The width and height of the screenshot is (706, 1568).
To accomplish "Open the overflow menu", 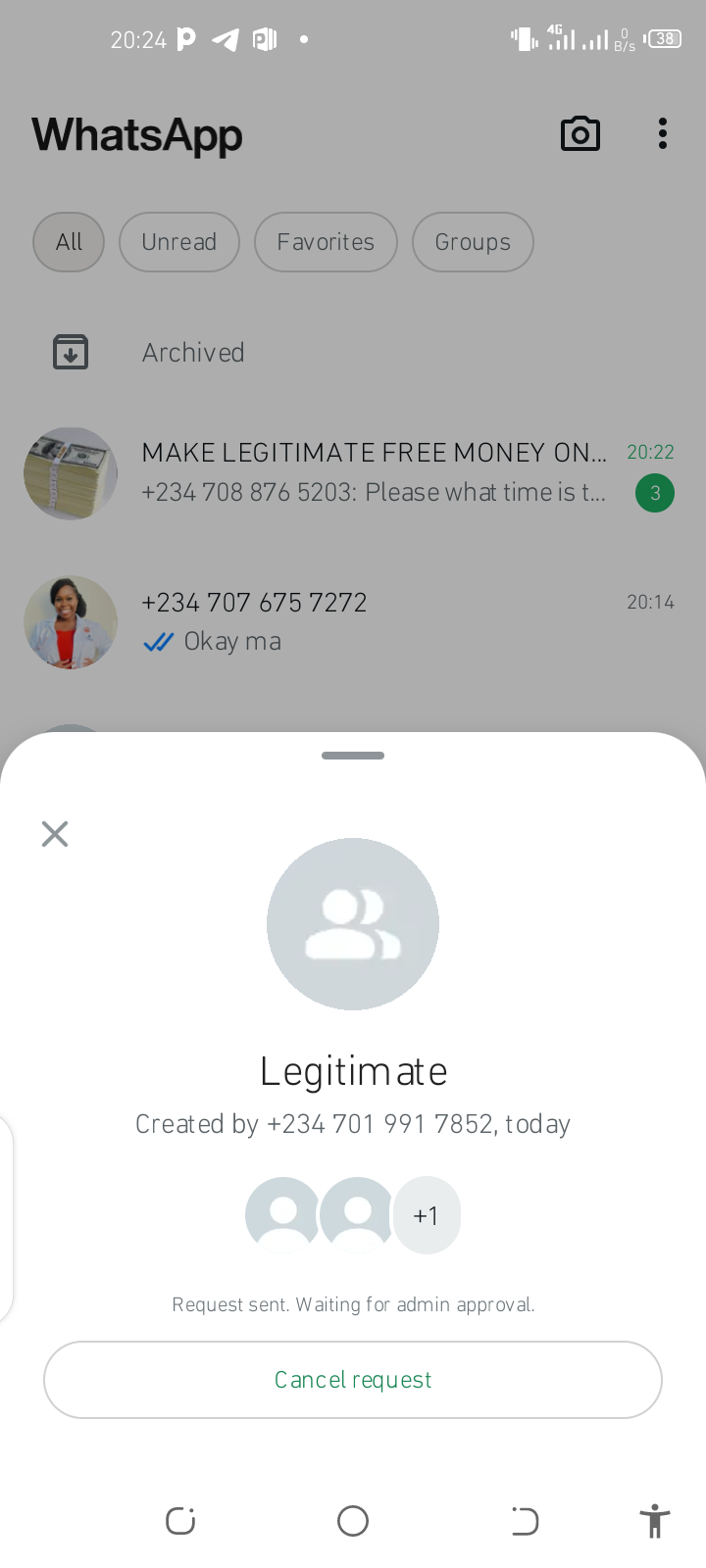I will tap(663, 134).
